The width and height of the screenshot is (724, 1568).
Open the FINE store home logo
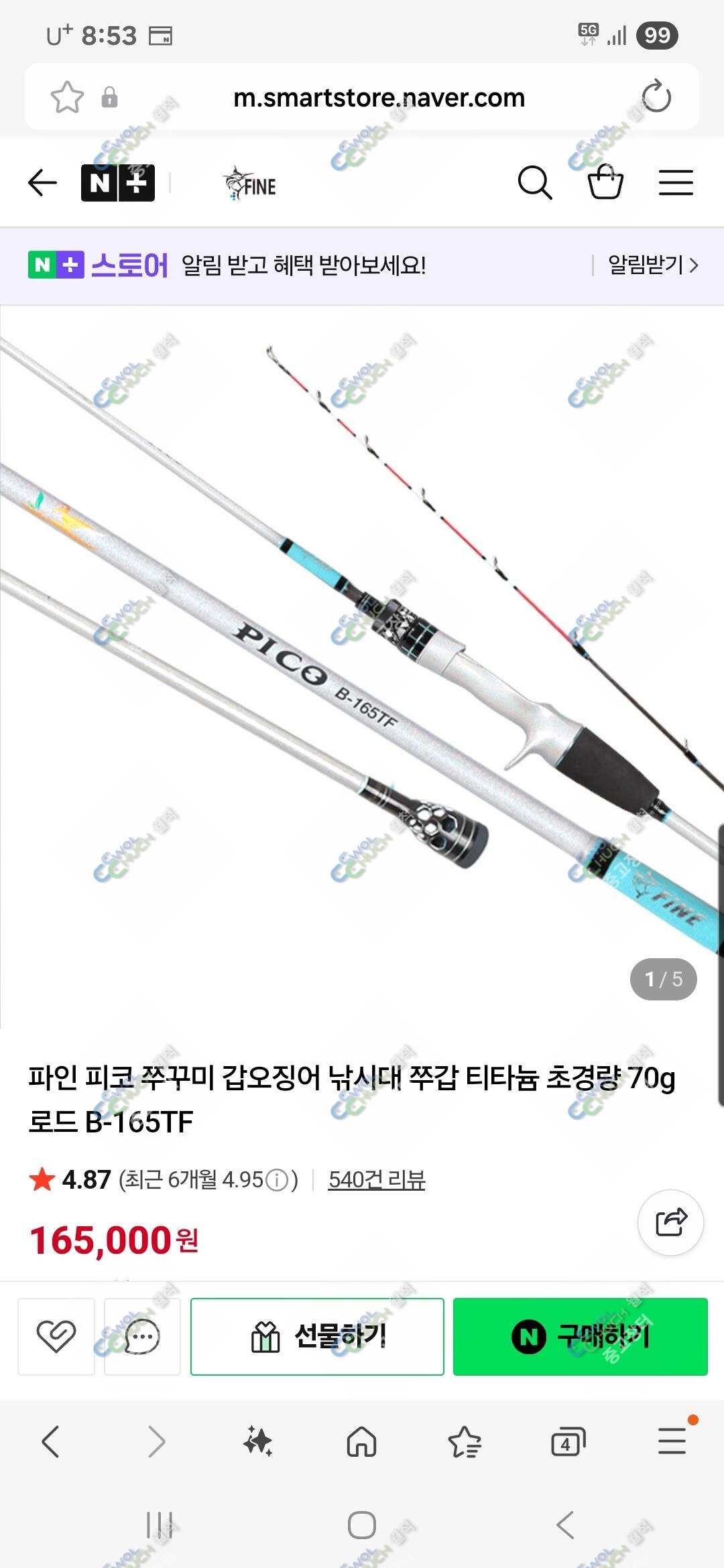(x=249, y=183)
